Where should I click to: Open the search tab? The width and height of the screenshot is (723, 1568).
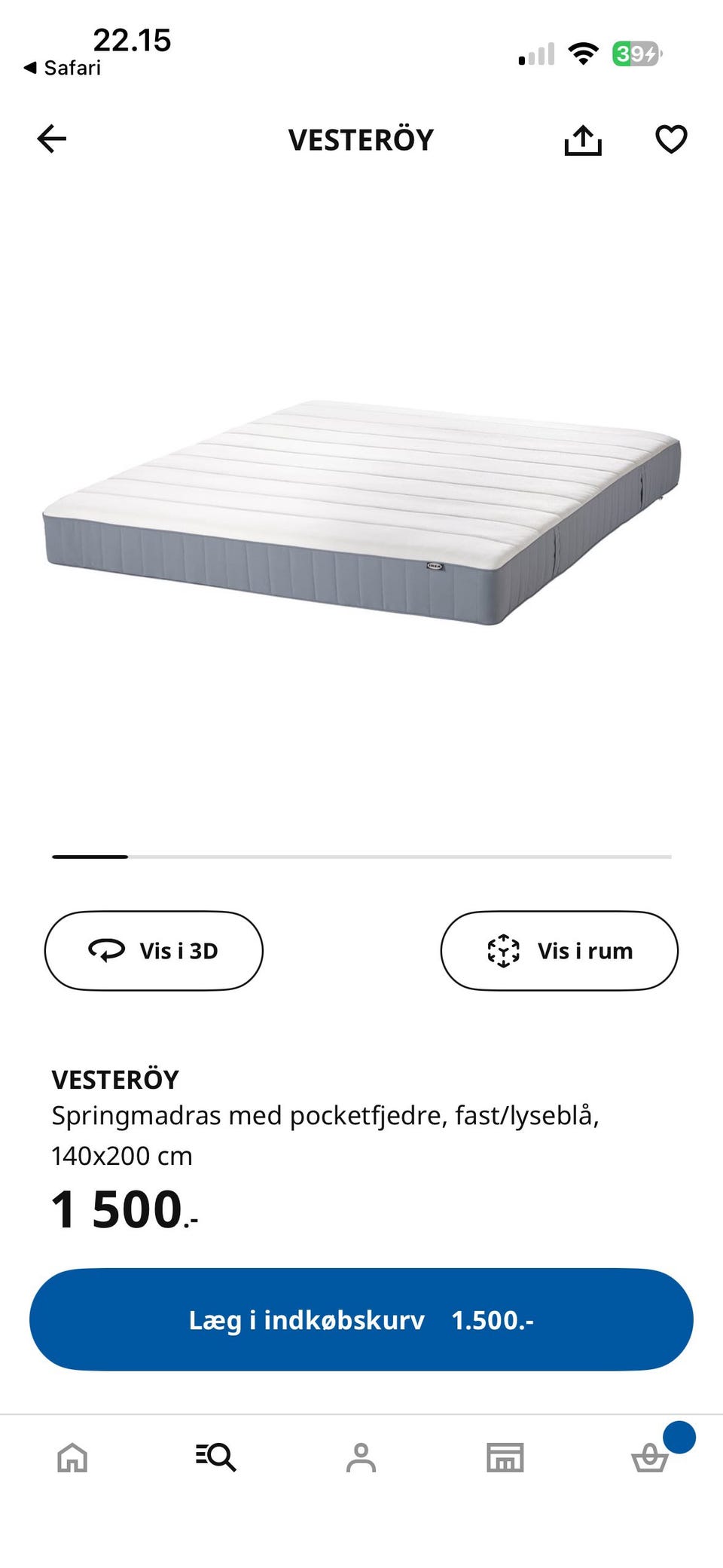pyautogui.click(x=216, y=1457)
